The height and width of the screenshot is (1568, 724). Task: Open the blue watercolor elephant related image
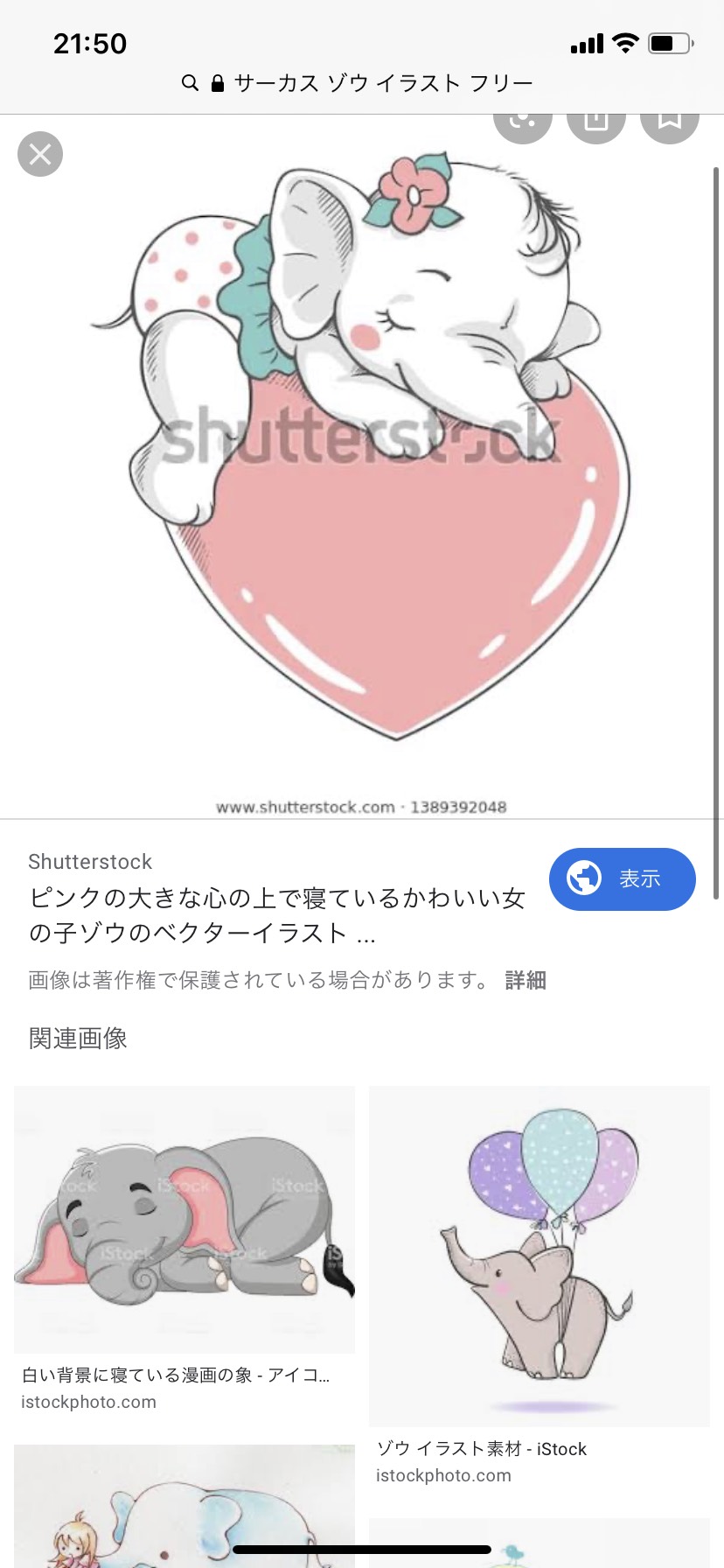184,1506
